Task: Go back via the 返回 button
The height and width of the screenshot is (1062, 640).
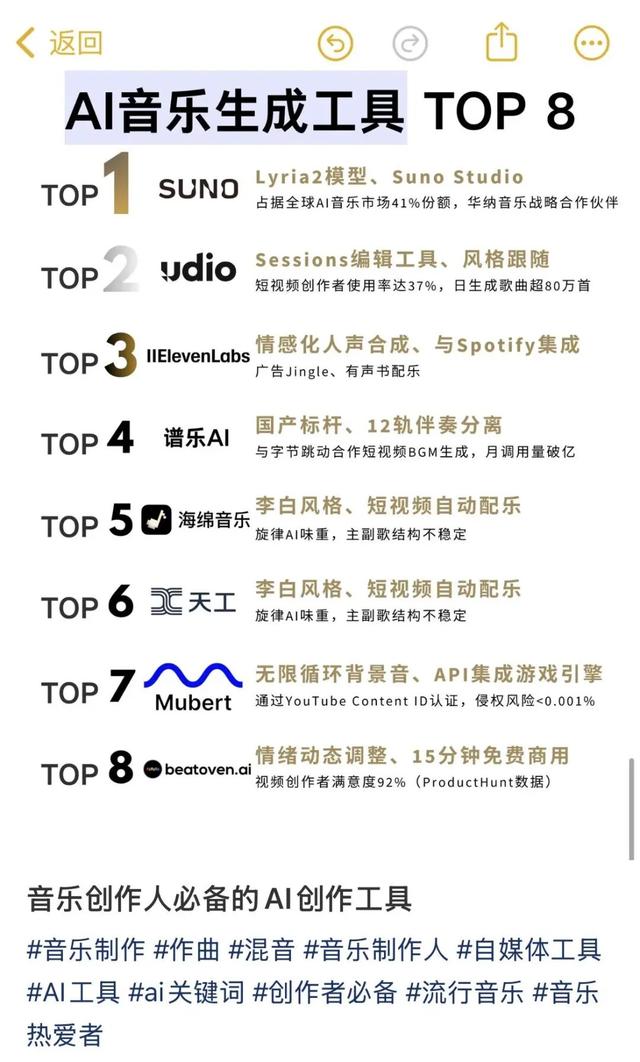Action: tap(60, 43)
